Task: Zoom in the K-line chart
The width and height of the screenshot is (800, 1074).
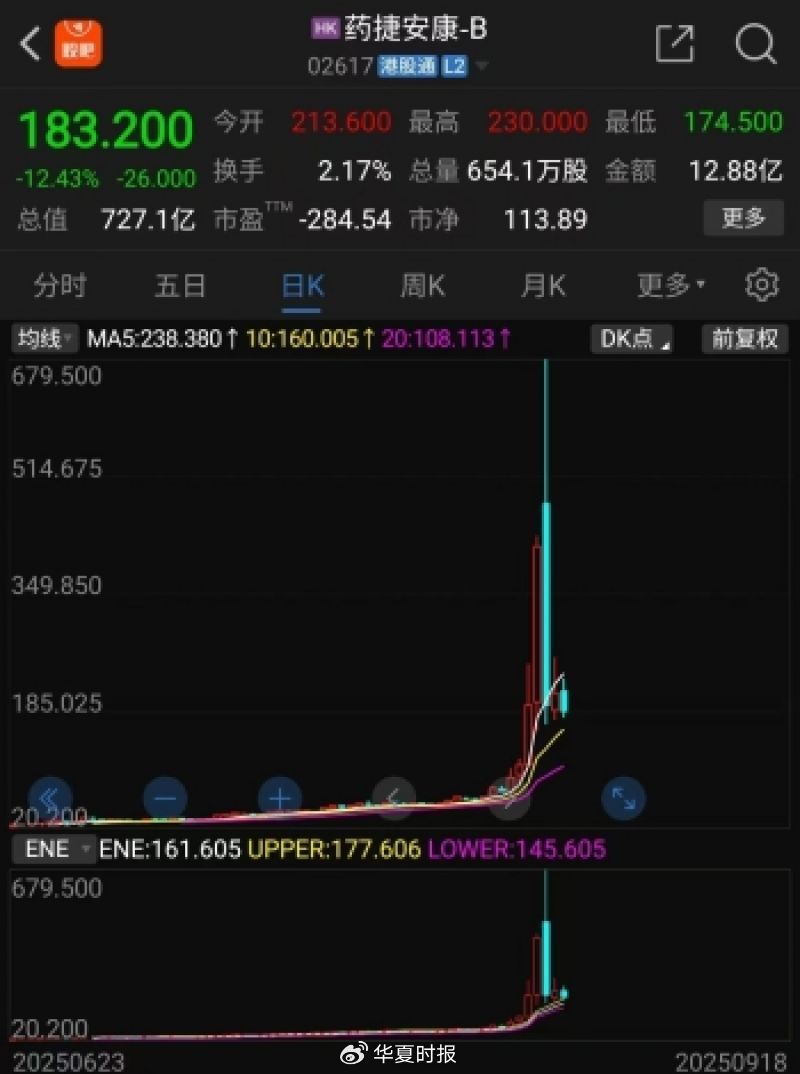Action: (280, 798)
